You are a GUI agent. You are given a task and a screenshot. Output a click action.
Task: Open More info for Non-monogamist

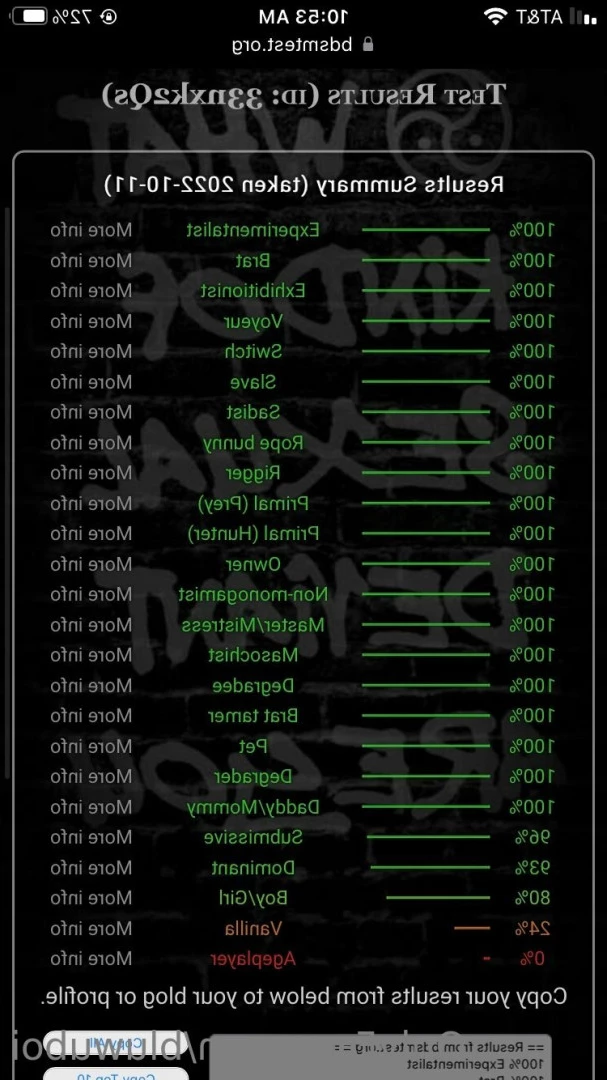pyautogui.click(x=91, y=594)
